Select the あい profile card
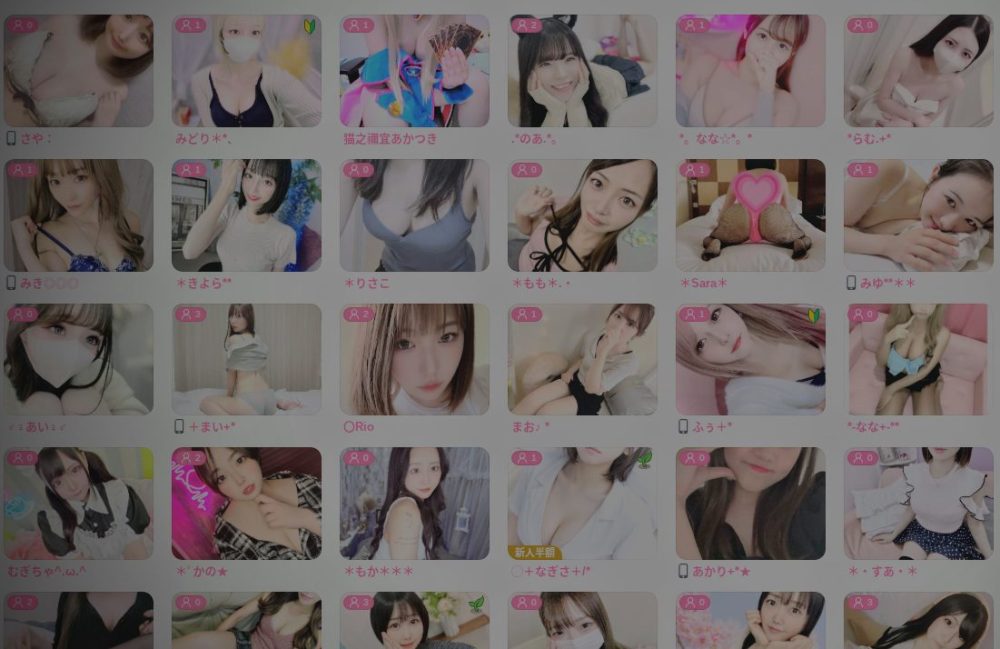This screenshot has height=649, width=1000. coord(78,359)
